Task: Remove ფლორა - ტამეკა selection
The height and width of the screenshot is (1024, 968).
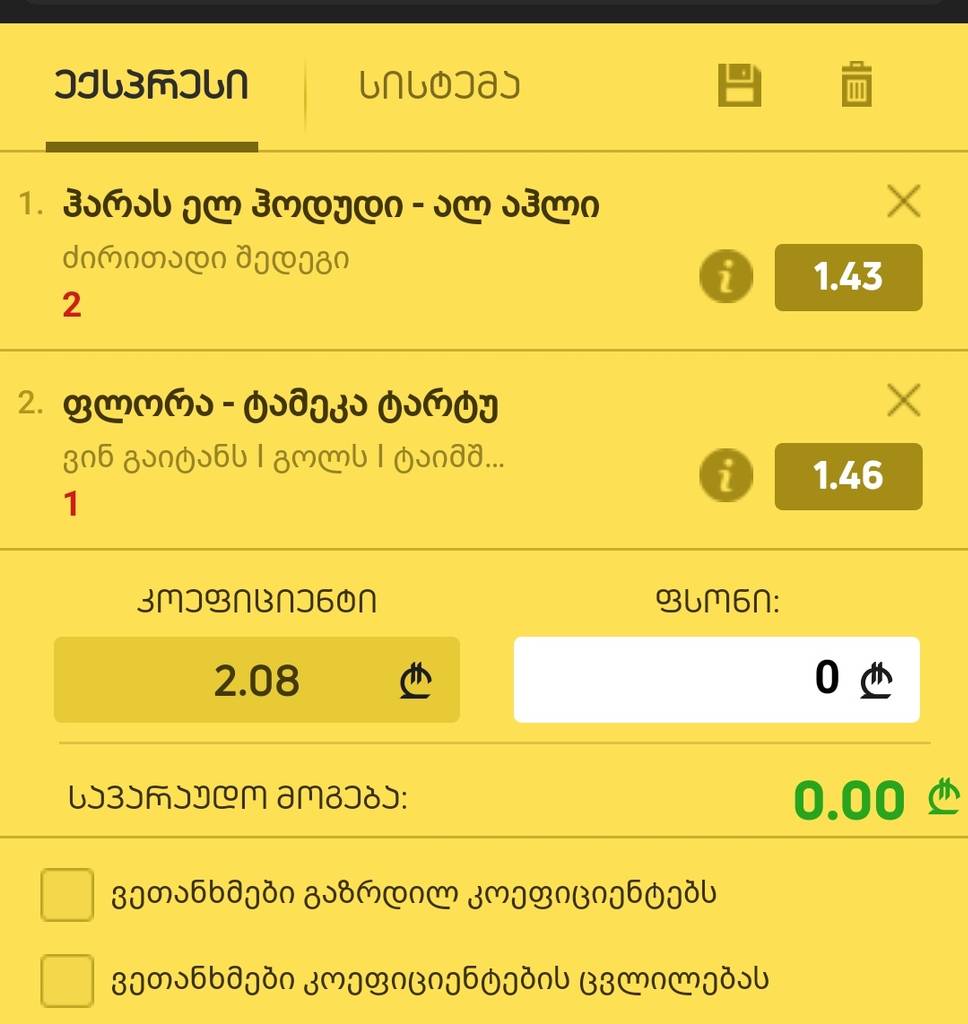Action: 903,400
